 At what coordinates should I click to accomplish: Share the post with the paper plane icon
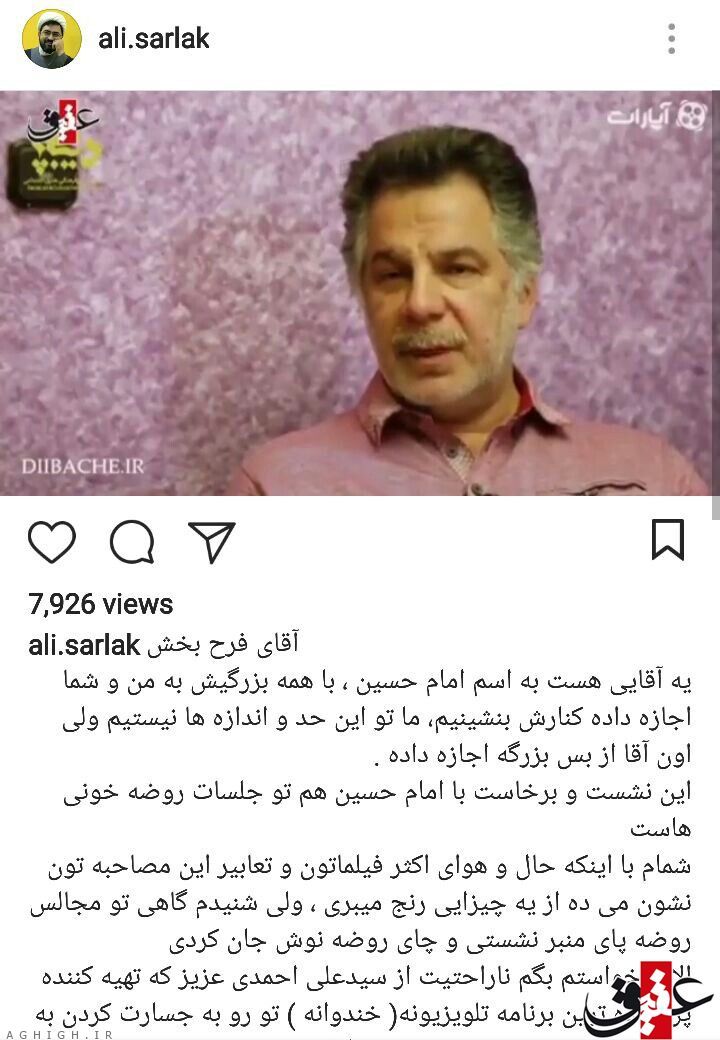click(x=212, y=542)
